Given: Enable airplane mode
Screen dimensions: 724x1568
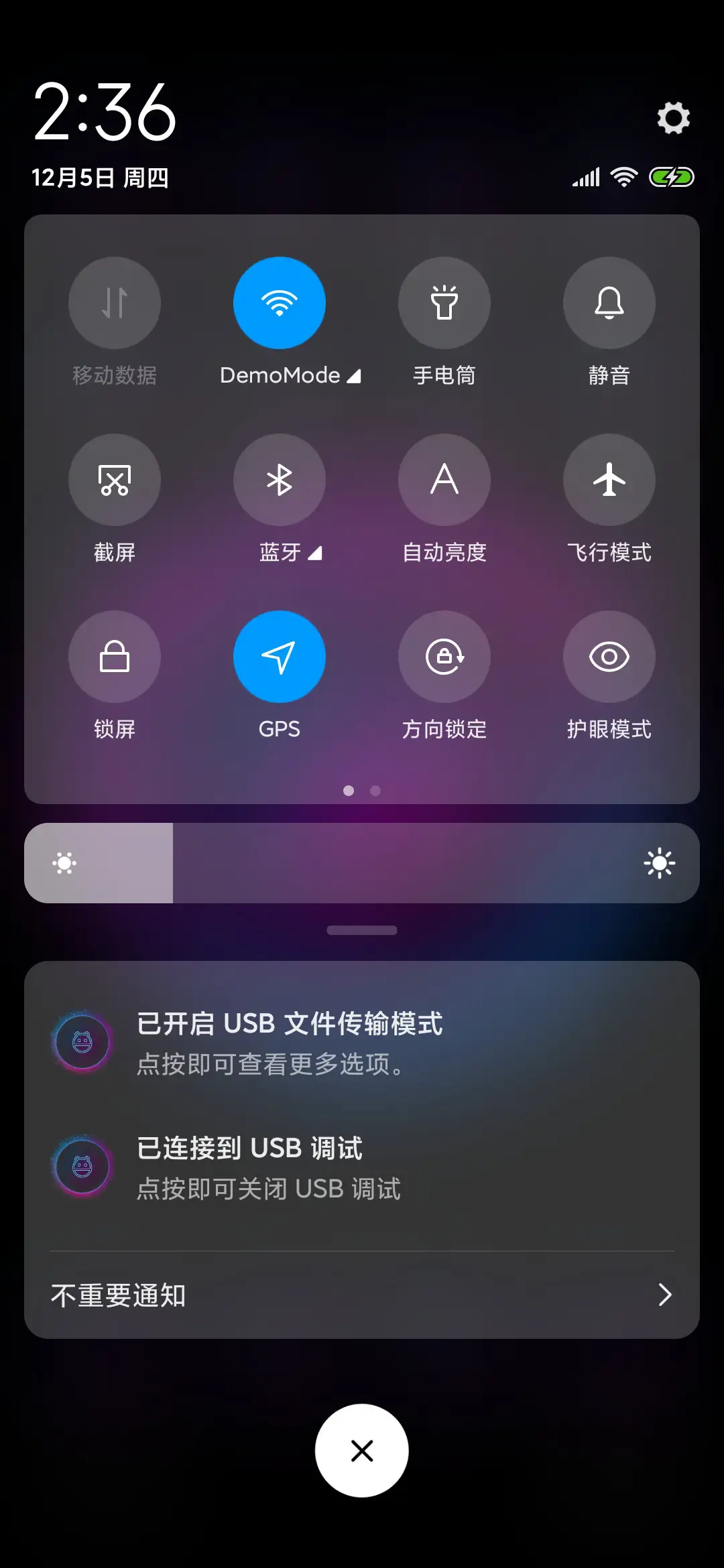Looking at the screenshot, I should point(609,480).
